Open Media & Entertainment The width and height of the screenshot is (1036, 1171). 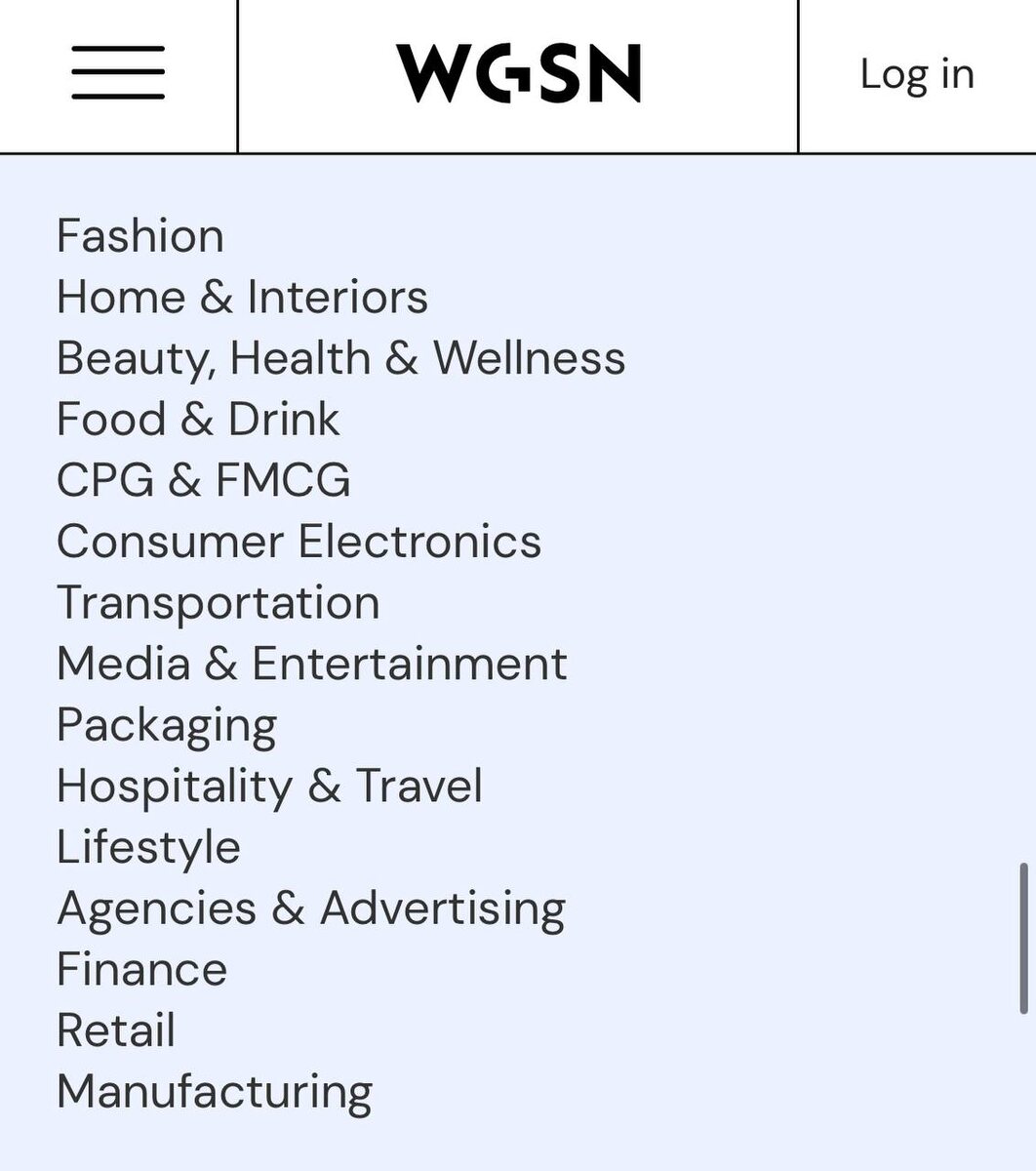tap(311, 665)
